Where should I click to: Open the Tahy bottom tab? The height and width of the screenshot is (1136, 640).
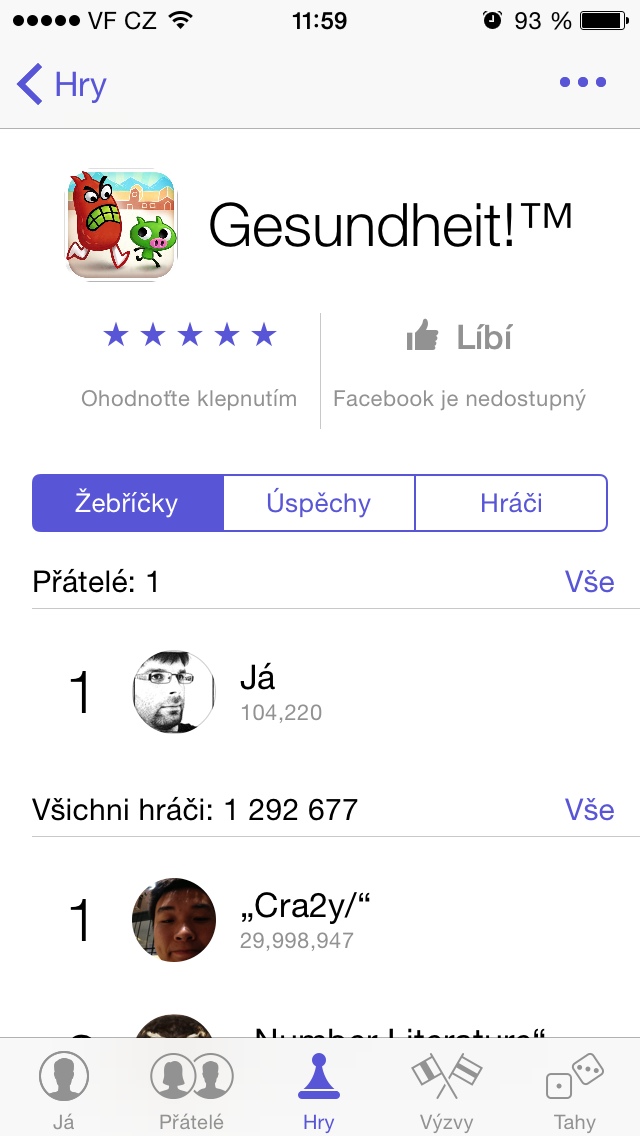coord(574,1088)
